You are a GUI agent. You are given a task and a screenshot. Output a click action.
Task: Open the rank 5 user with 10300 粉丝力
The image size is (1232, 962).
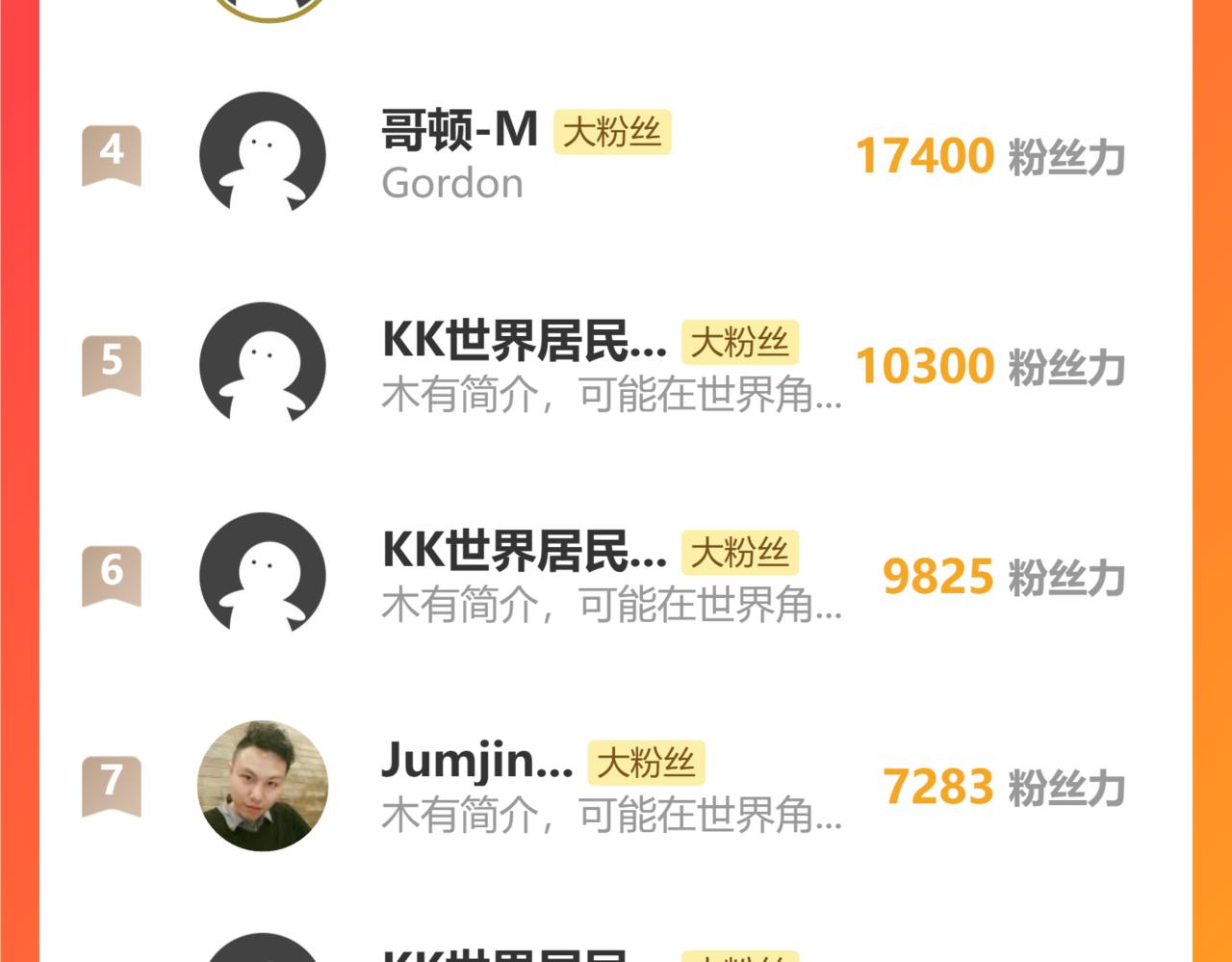point(525,341)
